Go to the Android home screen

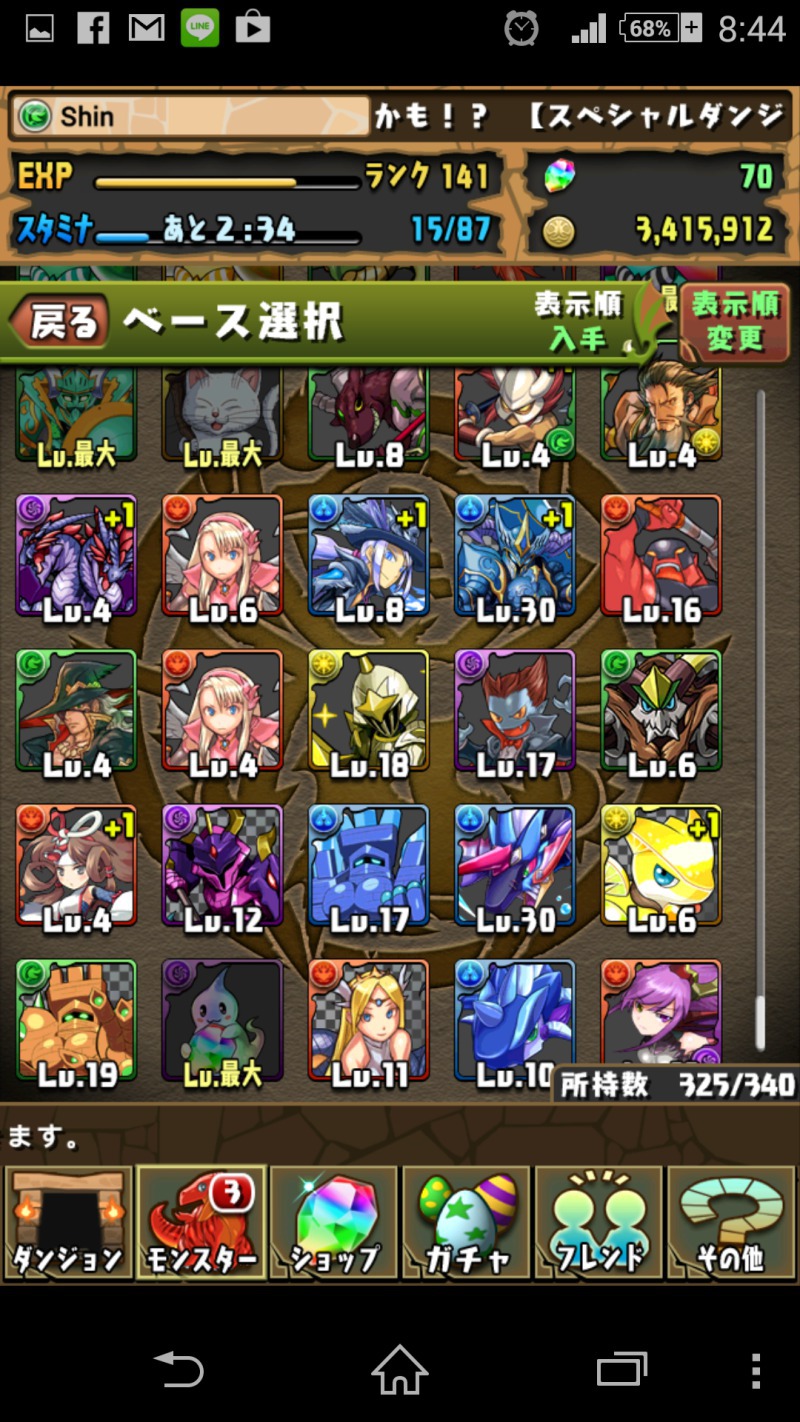tap(400, 1368)
